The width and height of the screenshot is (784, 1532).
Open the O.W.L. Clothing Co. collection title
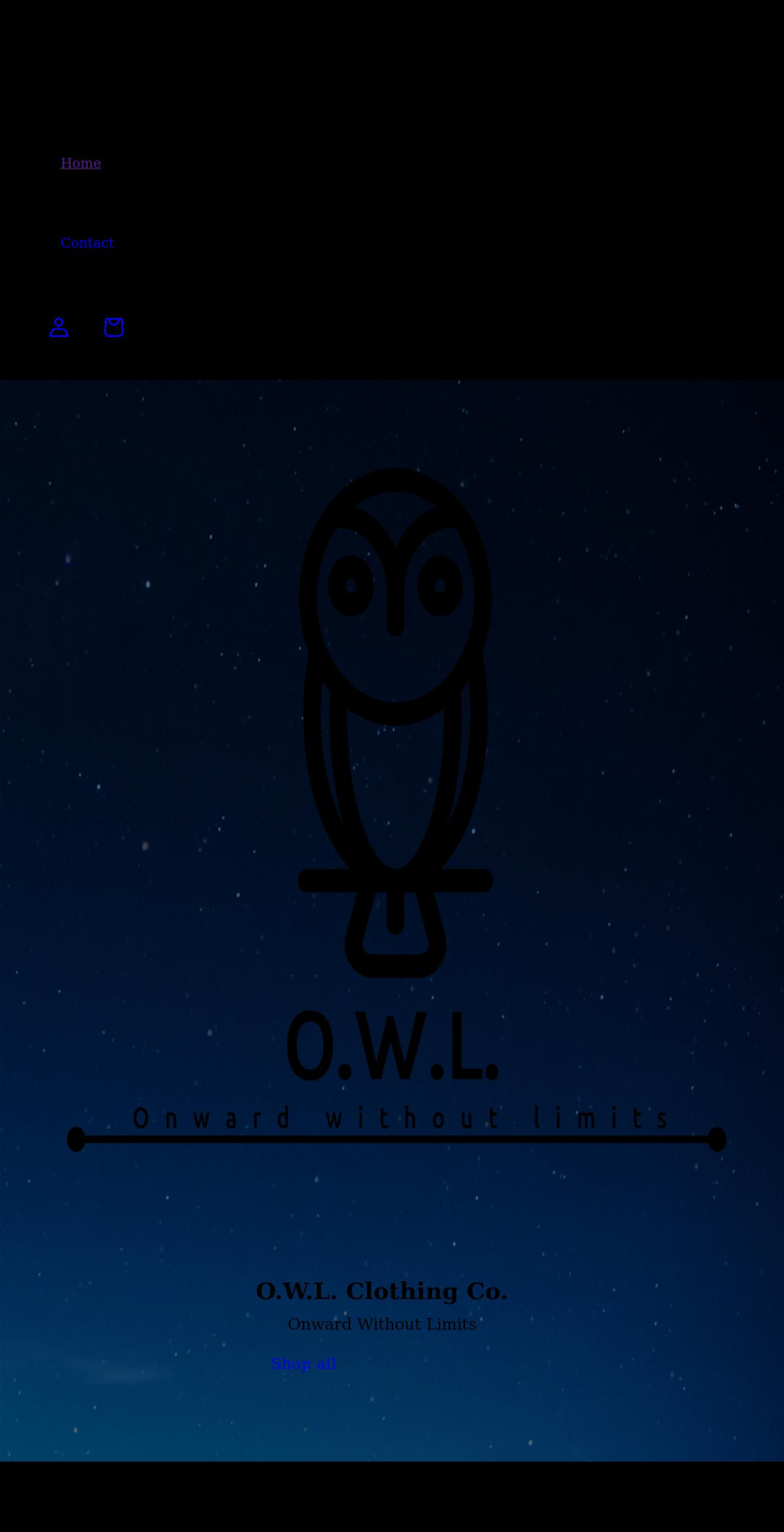(x=381, y=1291)
